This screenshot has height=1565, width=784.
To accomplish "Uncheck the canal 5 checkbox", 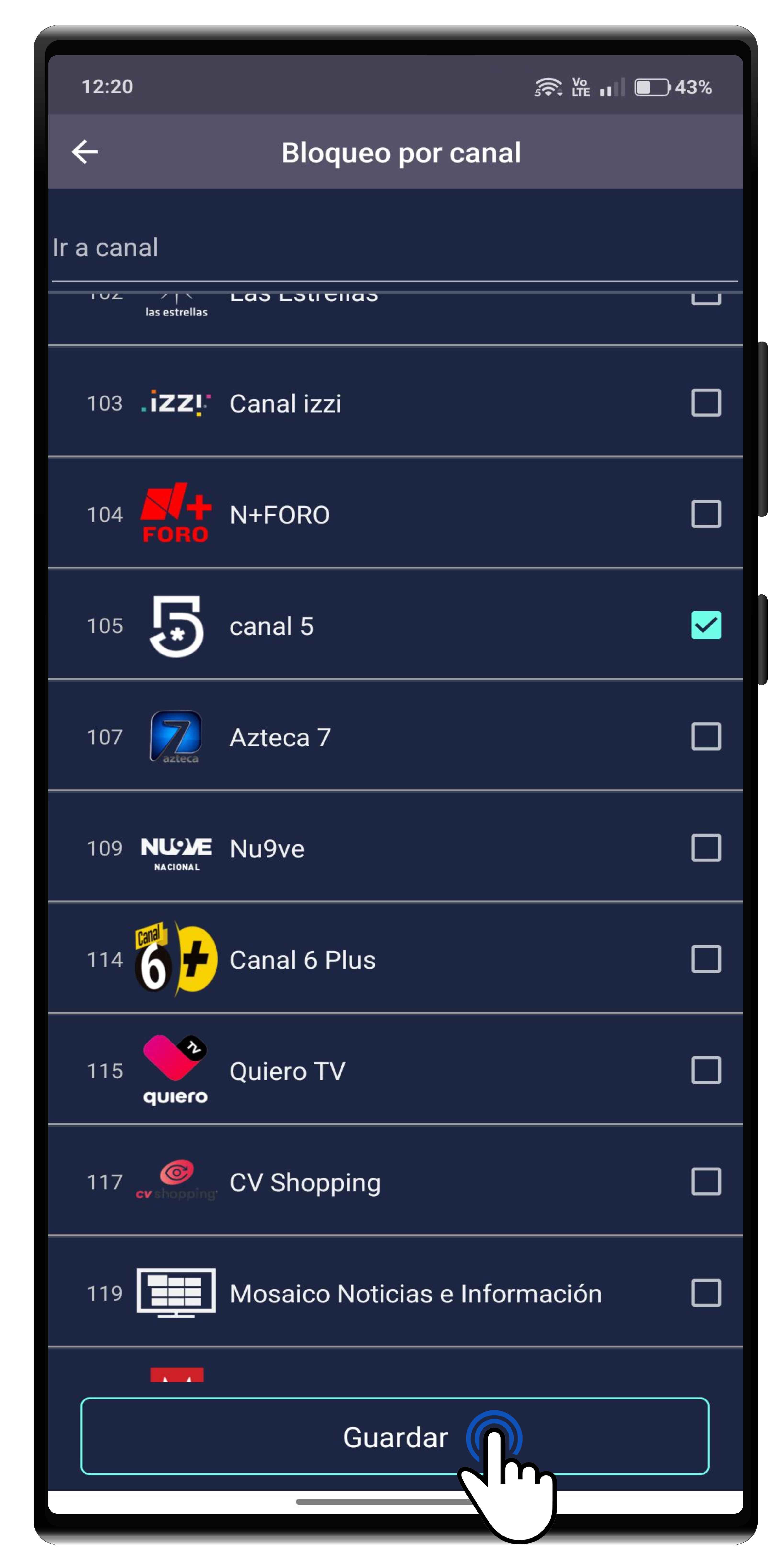I will (x=706, y=625).
